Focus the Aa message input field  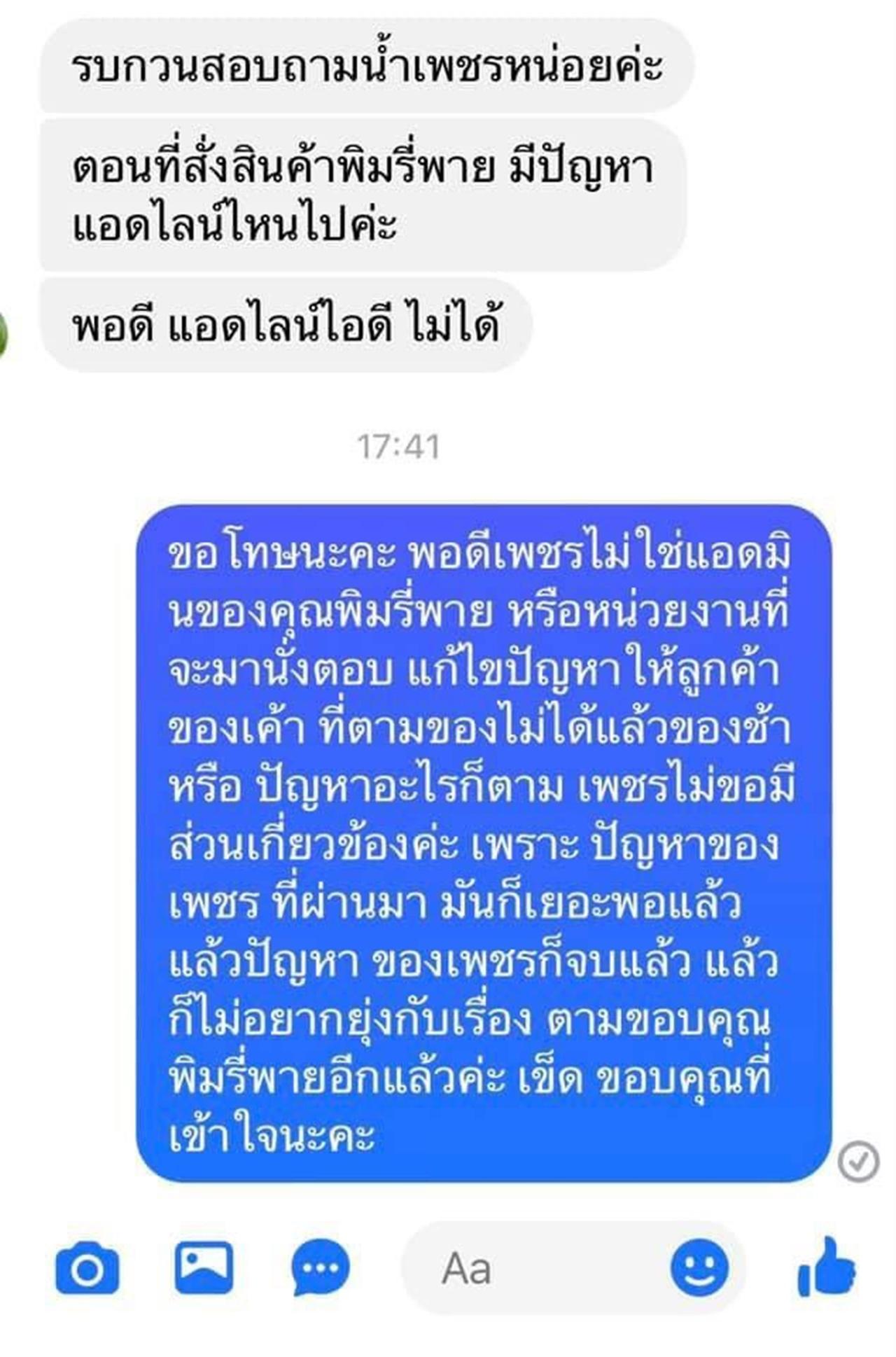coord(532,1269)
